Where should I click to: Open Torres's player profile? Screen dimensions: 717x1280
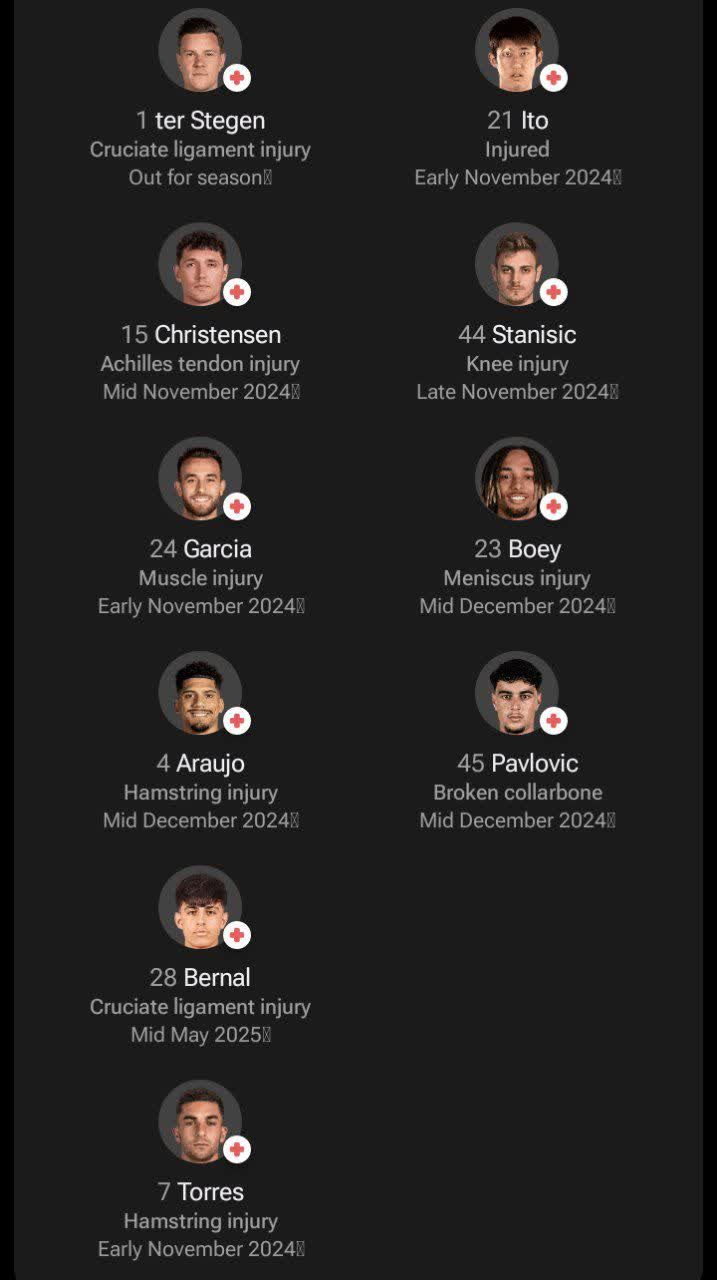(x=200, y=1169)
